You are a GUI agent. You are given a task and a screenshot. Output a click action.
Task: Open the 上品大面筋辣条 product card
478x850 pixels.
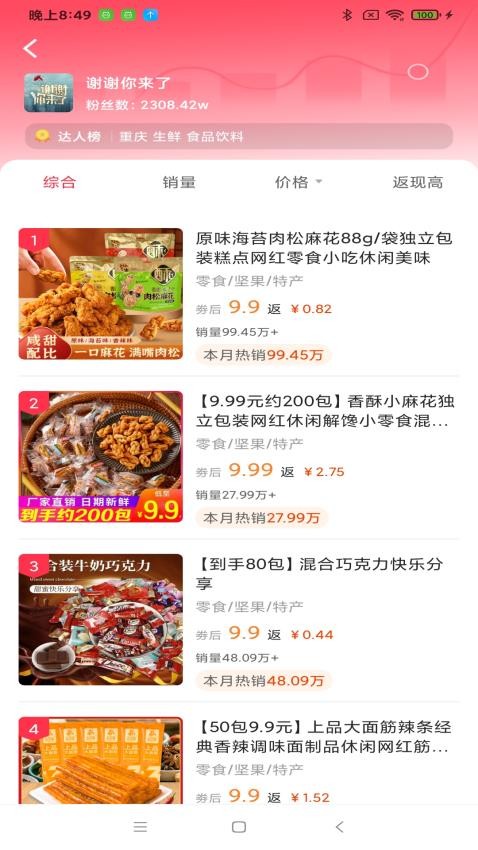239,760
